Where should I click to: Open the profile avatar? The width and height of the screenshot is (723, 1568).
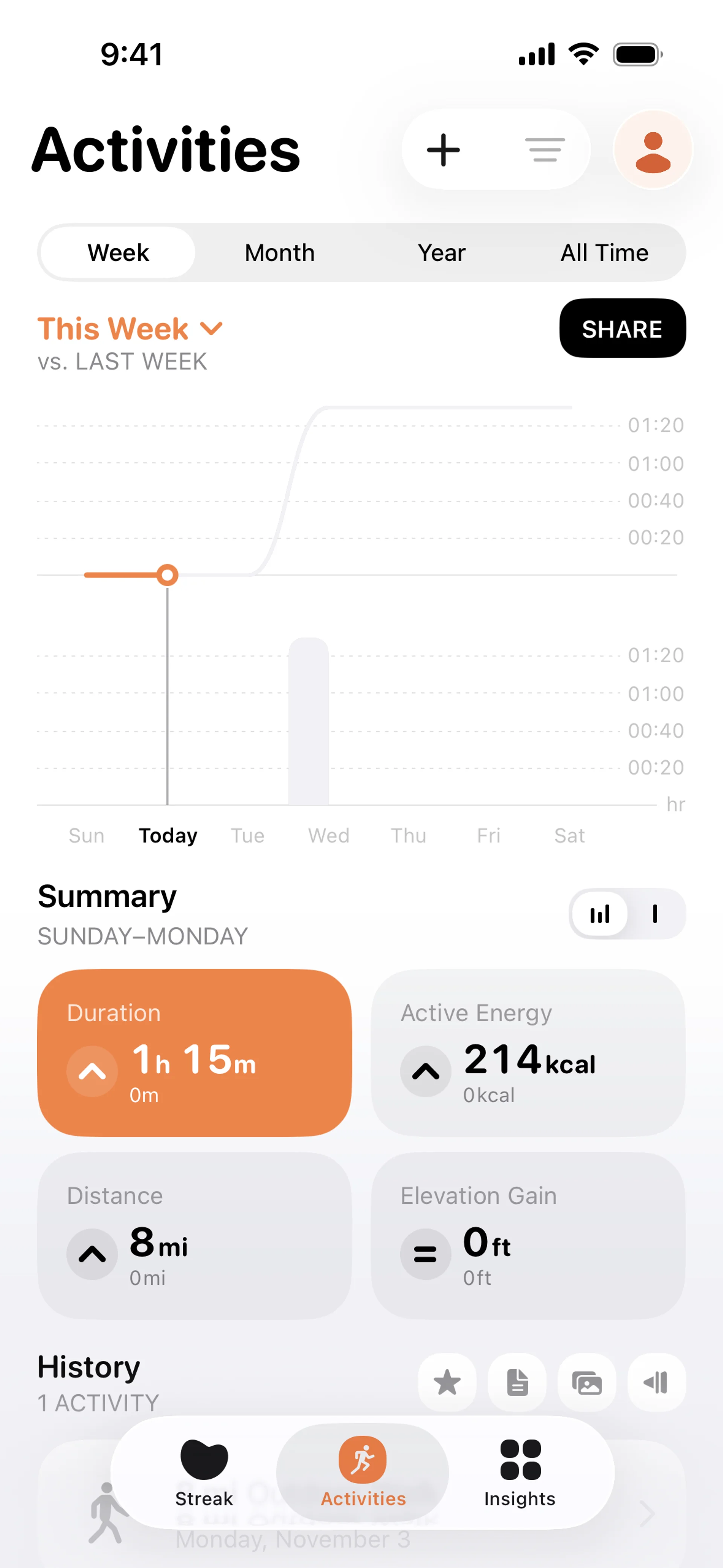[653, 150]
